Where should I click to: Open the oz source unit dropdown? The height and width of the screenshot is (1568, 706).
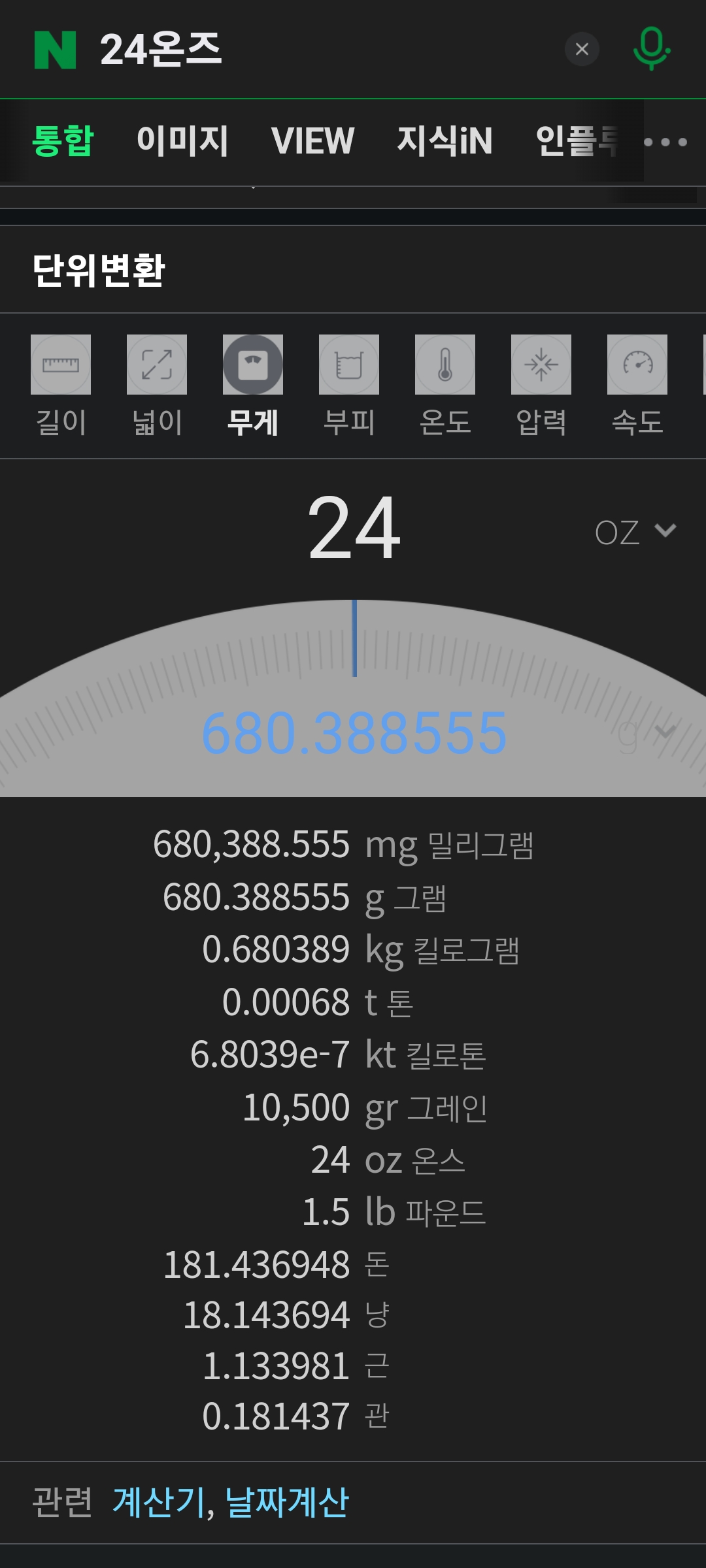[635, 532]
